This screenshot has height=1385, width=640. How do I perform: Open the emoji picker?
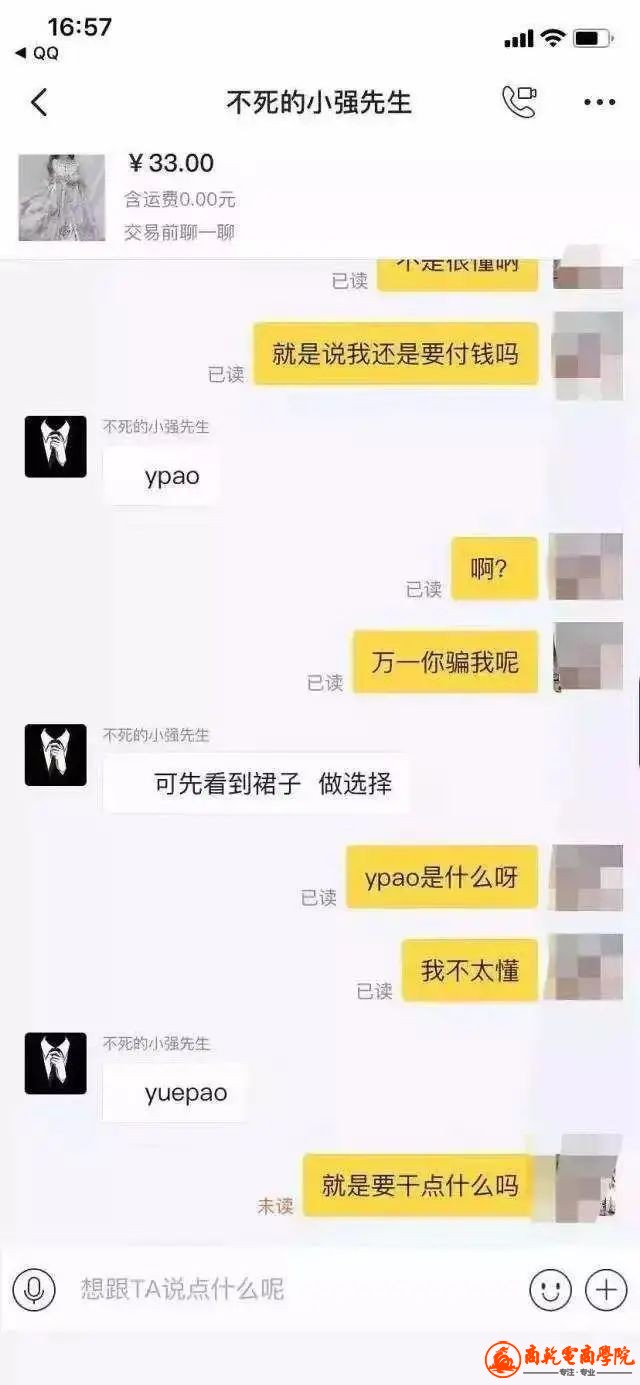click(550, 1289)
